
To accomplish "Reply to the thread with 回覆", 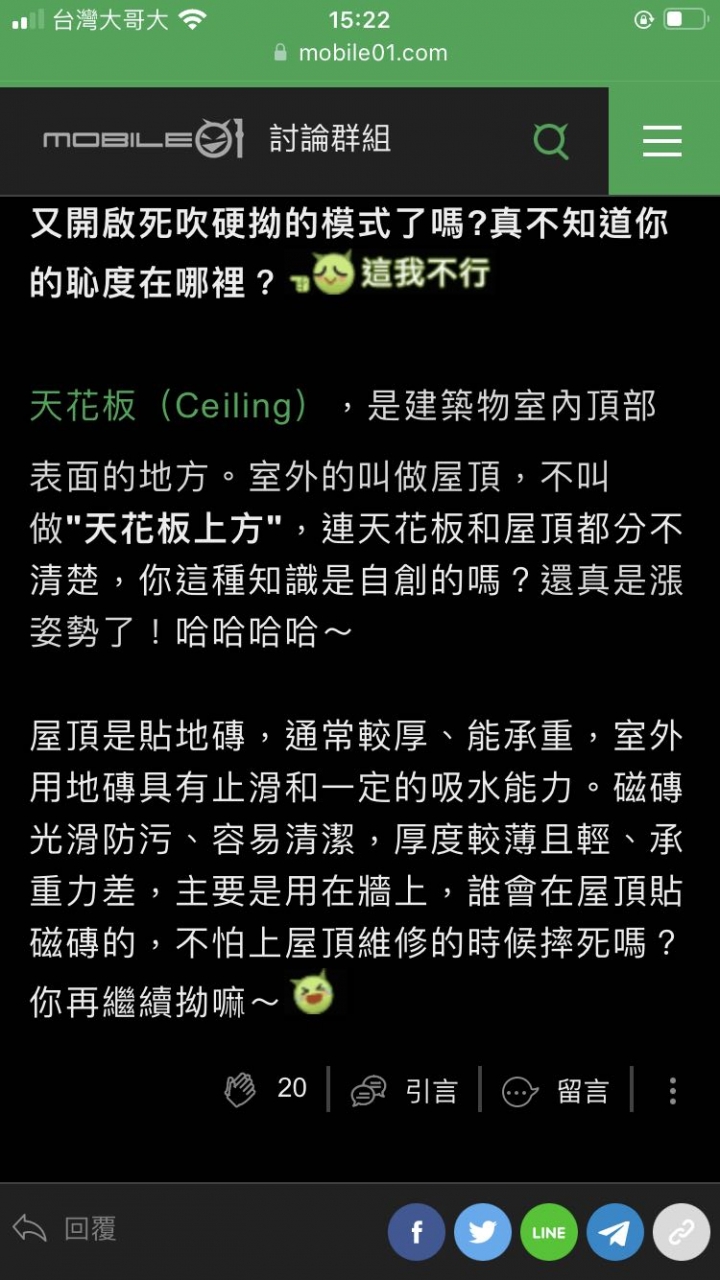I will 66,1229.
